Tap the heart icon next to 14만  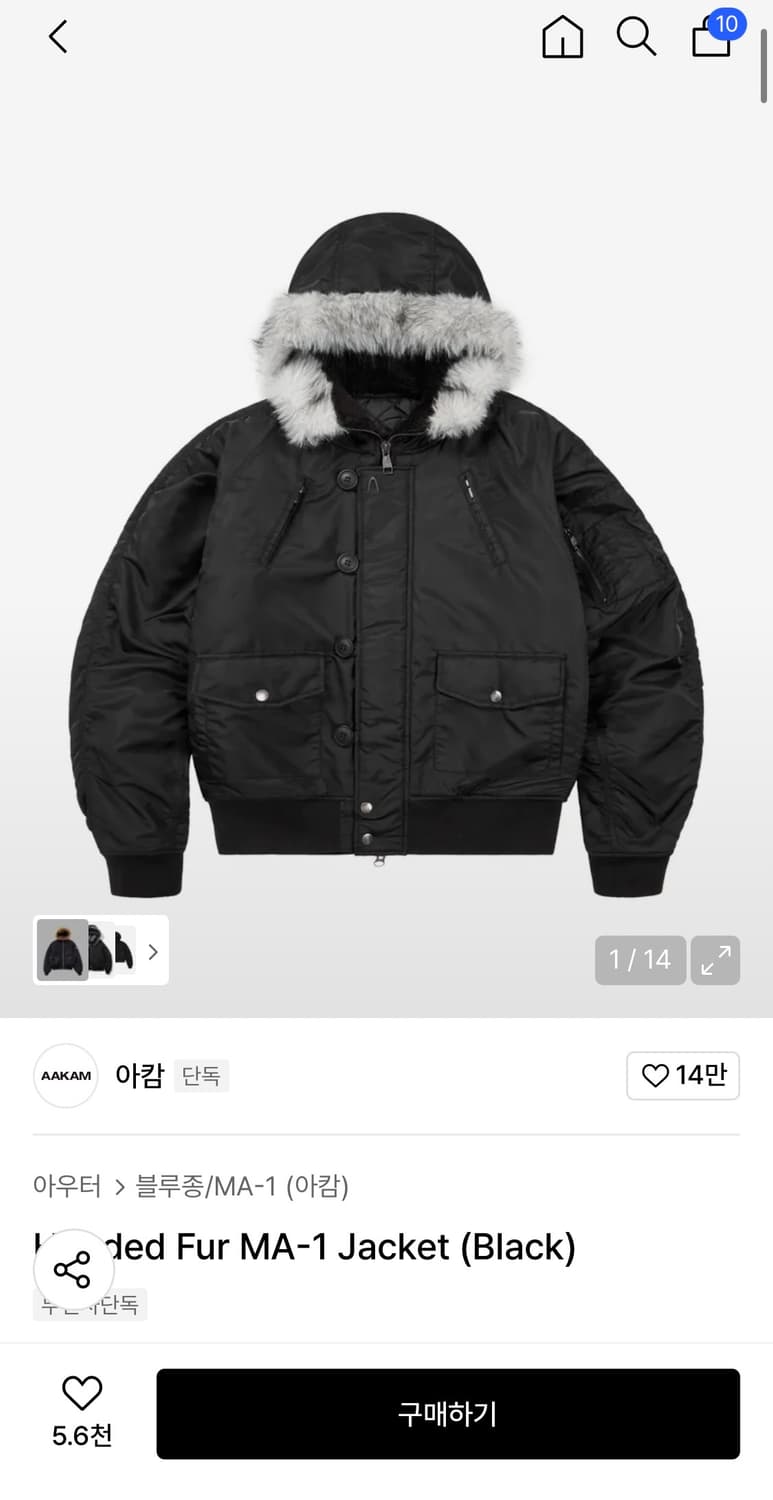click(x=655, y=1075)
